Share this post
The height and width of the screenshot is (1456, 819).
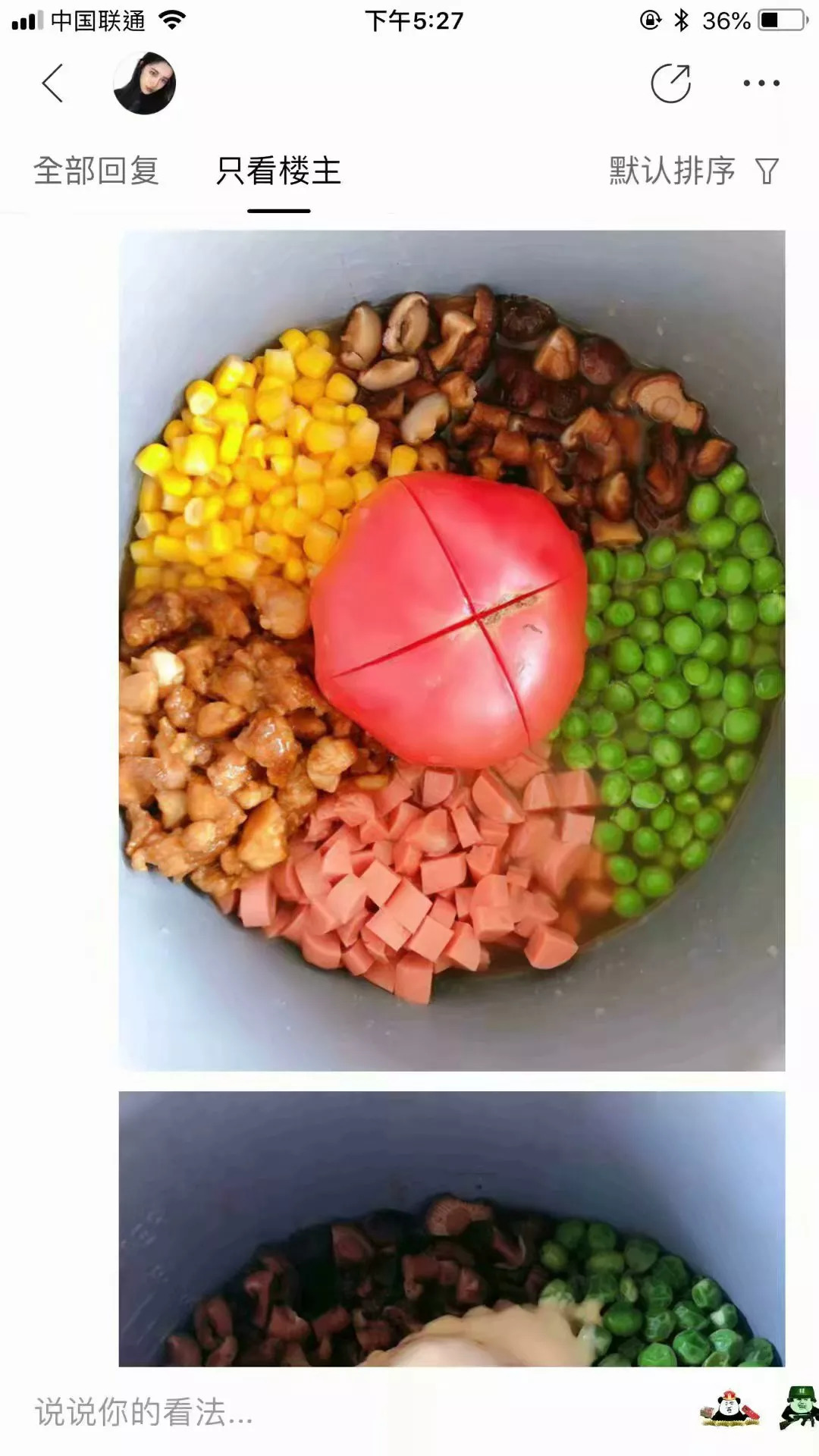[x=670, y=83]
